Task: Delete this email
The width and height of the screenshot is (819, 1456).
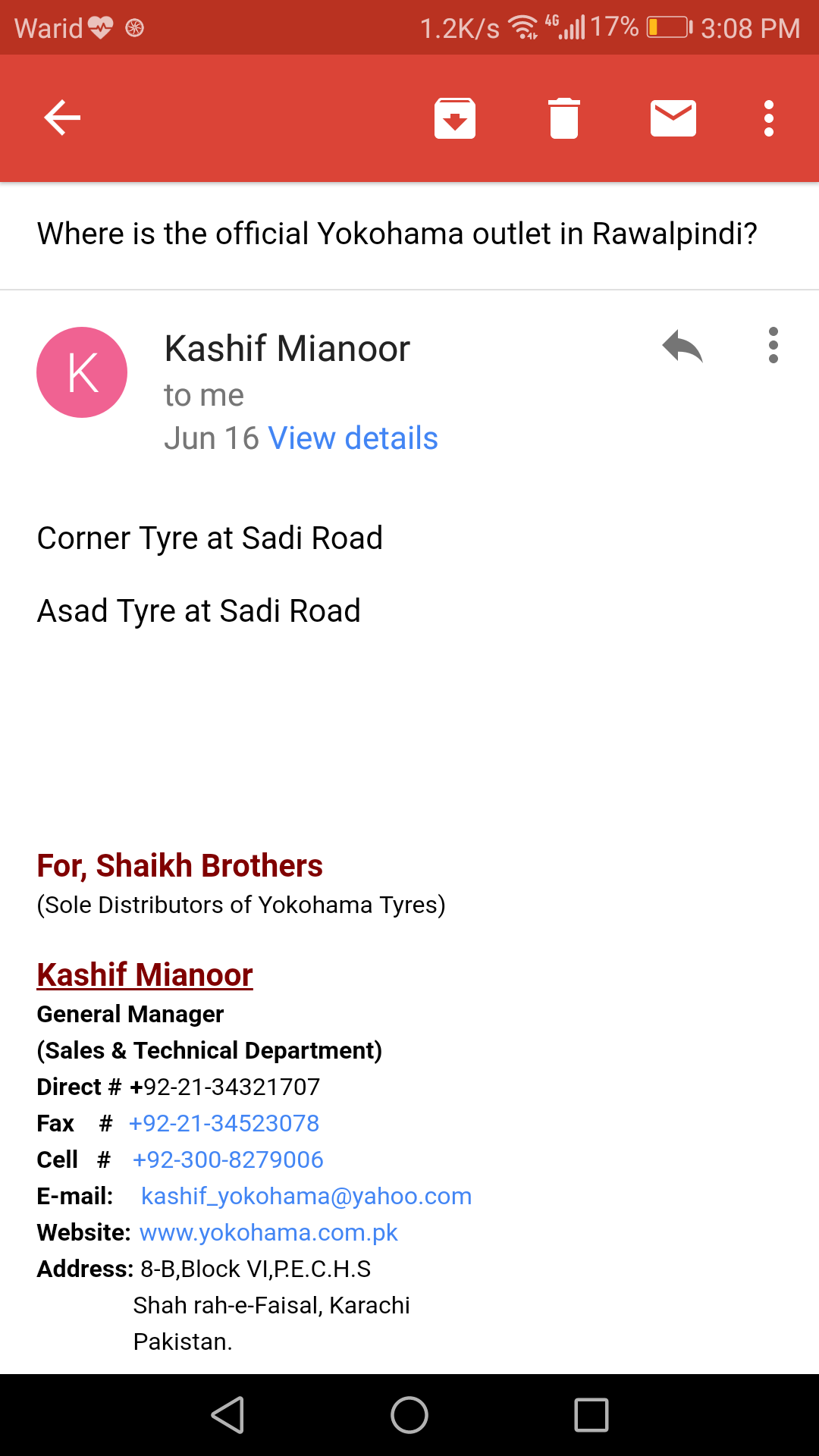Action: pos(564,118)
